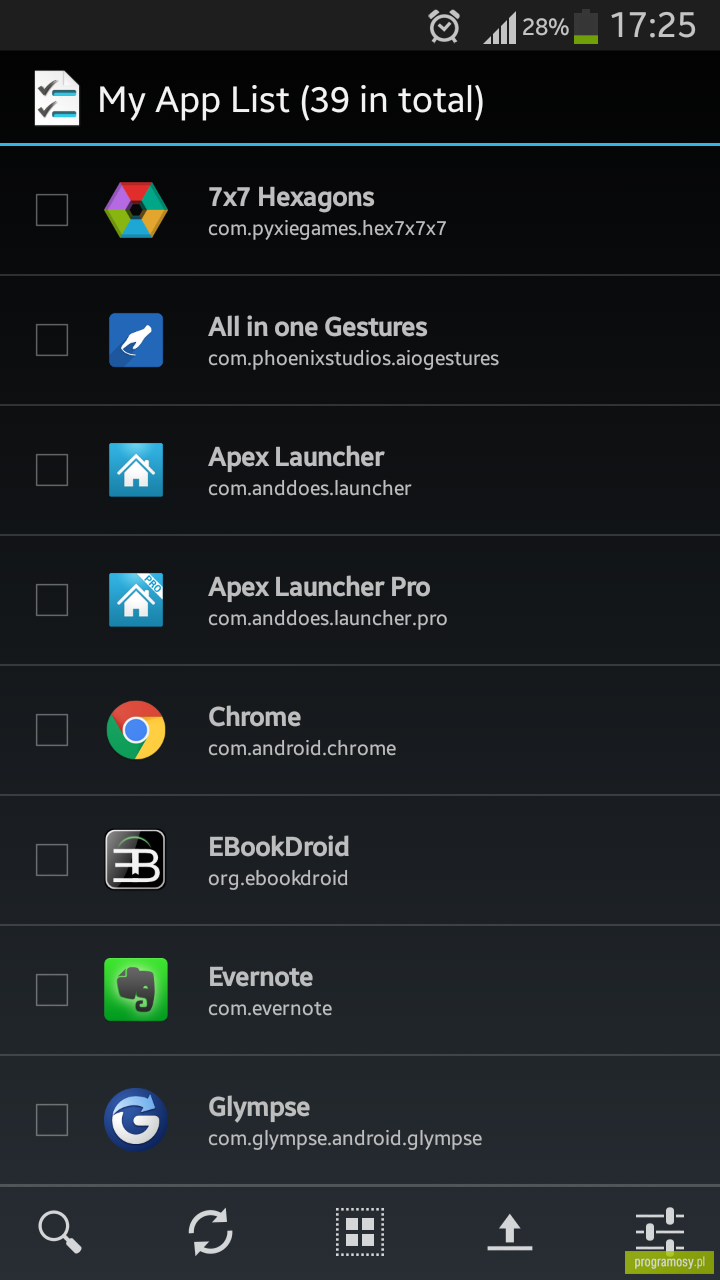Check the Glympse checkbox
Viewport: 720px width, 1280px height.
coord(52,1120)
